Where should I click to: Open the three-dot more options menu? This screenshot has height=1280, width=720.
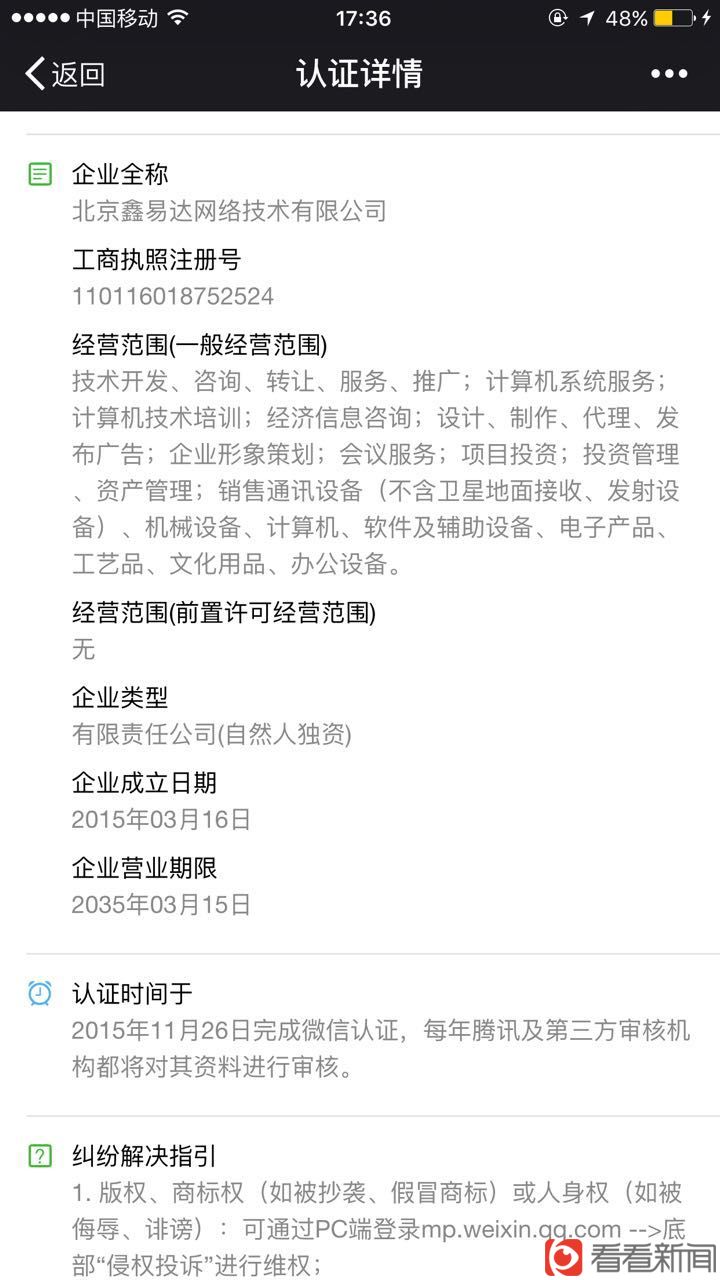[x=669, y=74]
